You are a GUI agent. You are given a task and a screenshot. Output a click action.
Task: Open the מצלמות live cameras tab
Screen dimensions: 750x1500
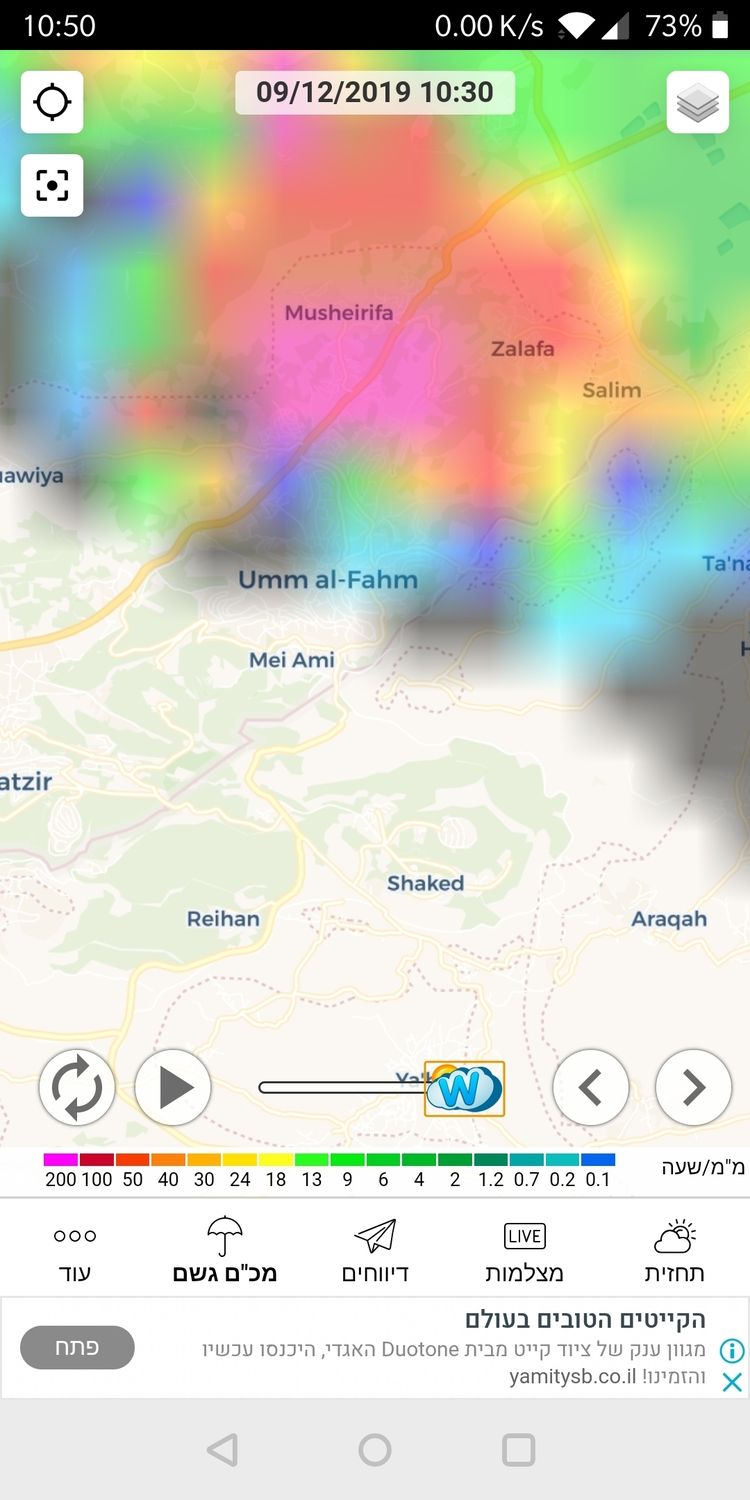click(x=525, y=1251)
